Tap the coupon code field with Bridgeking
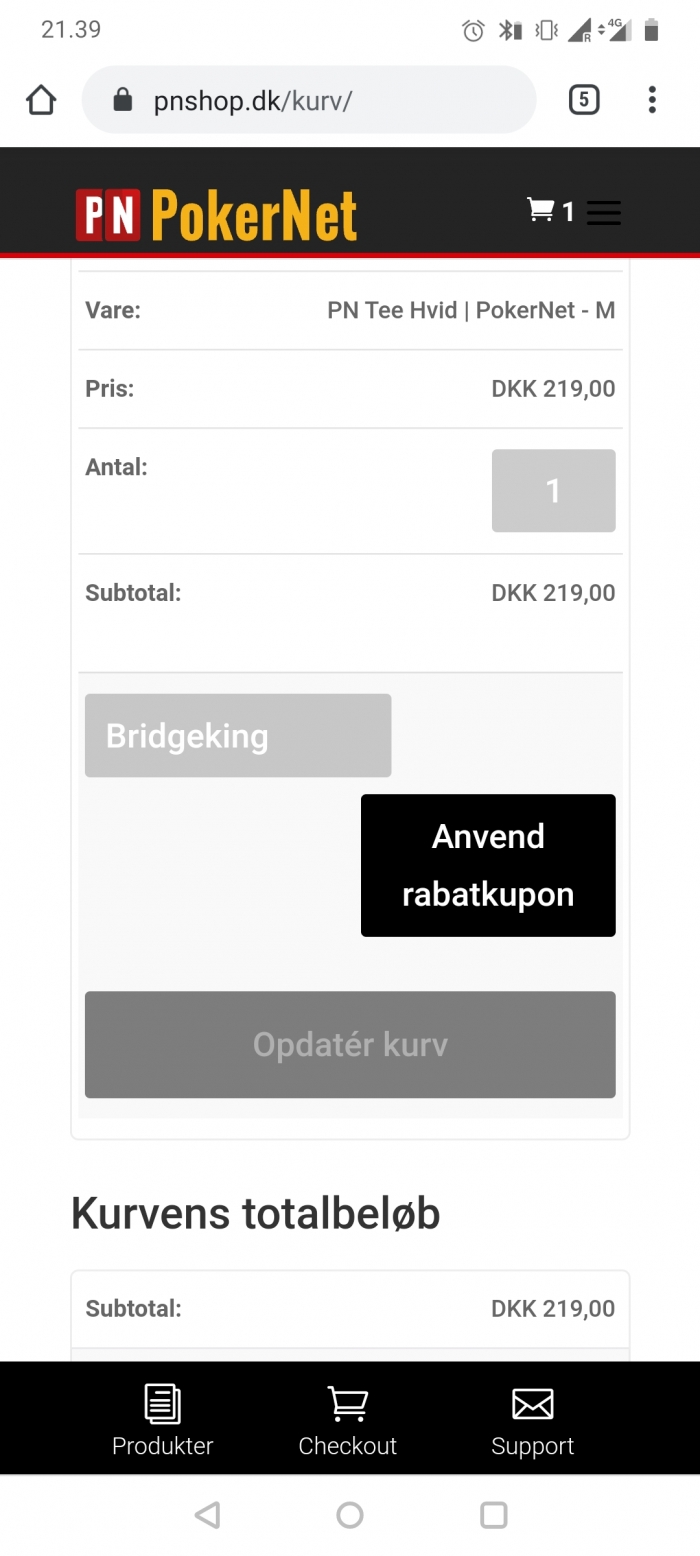Image resolution: width=700 pixels, height=1556 pixels. (x=238, y=736)
